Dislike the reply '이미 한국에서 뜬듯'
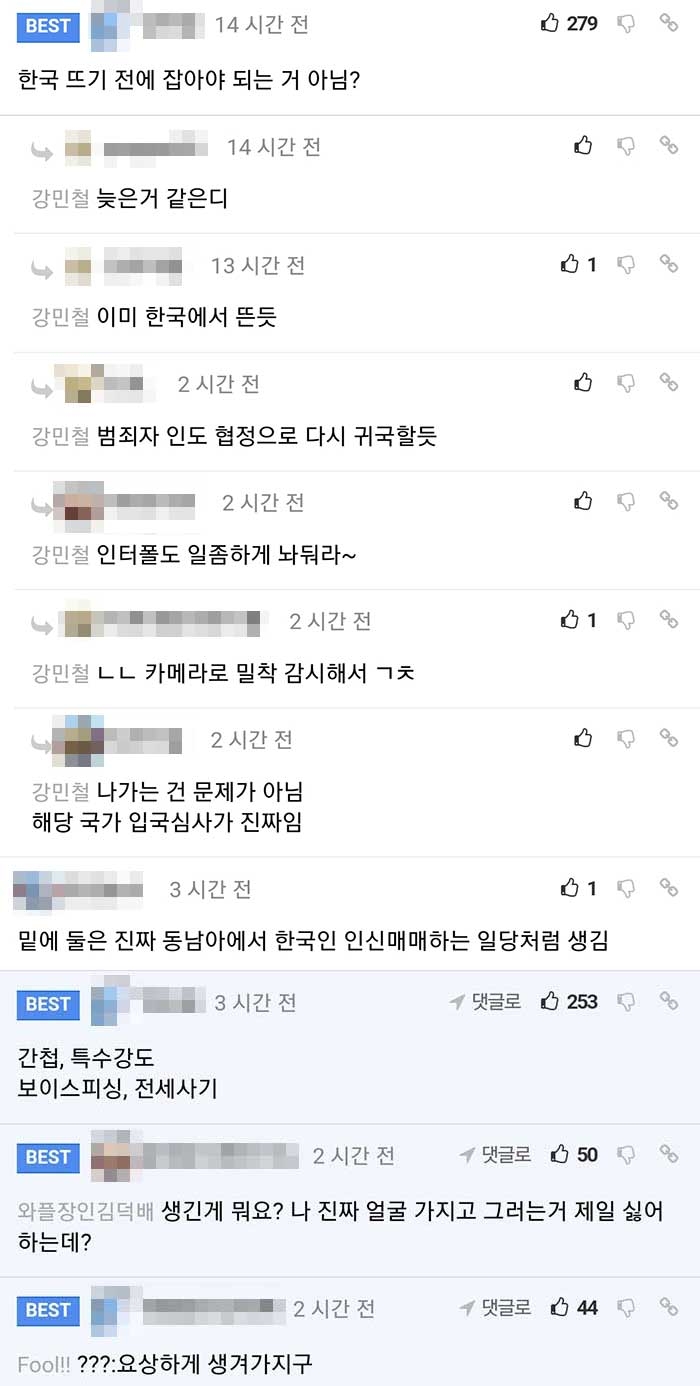Screen dimensions: 700x1386 626,264
